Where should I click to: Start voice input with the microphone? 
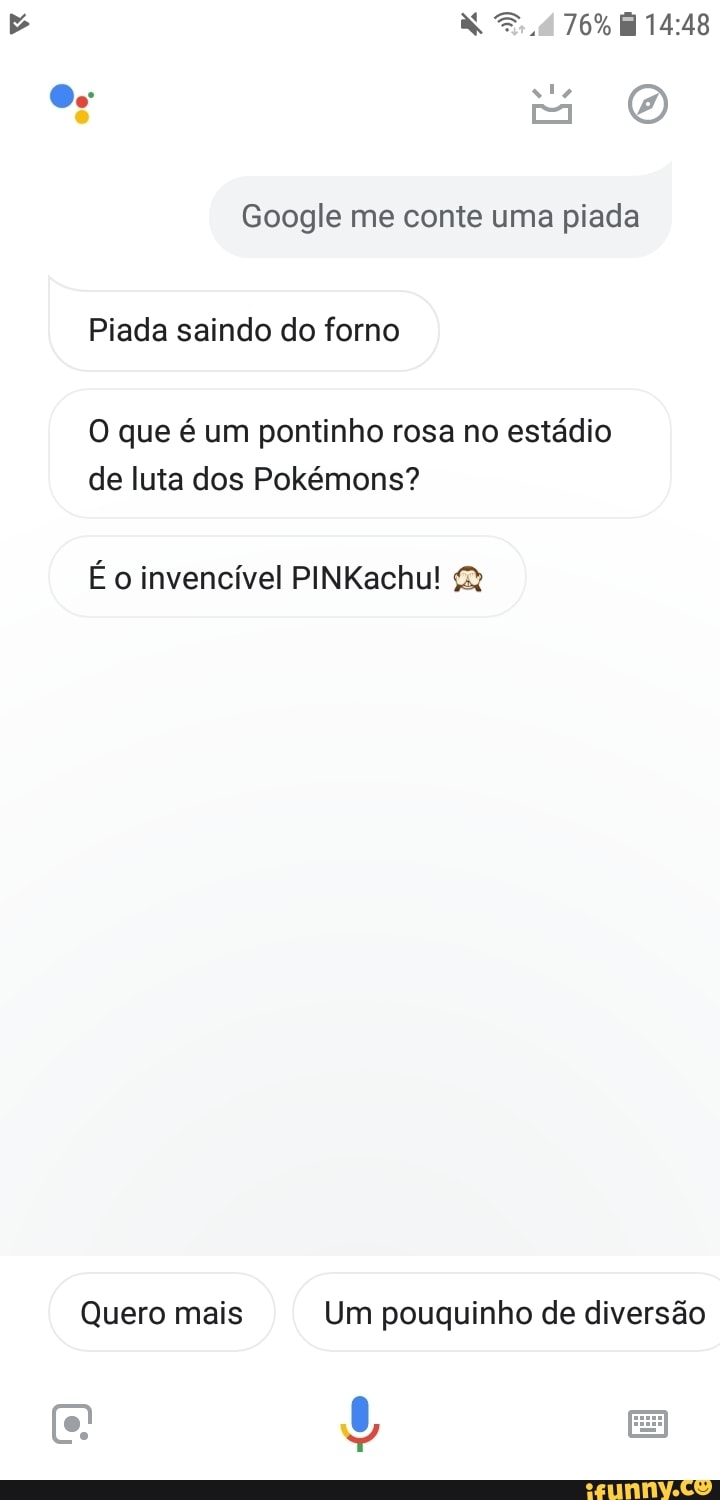[x=360, y=1423]
